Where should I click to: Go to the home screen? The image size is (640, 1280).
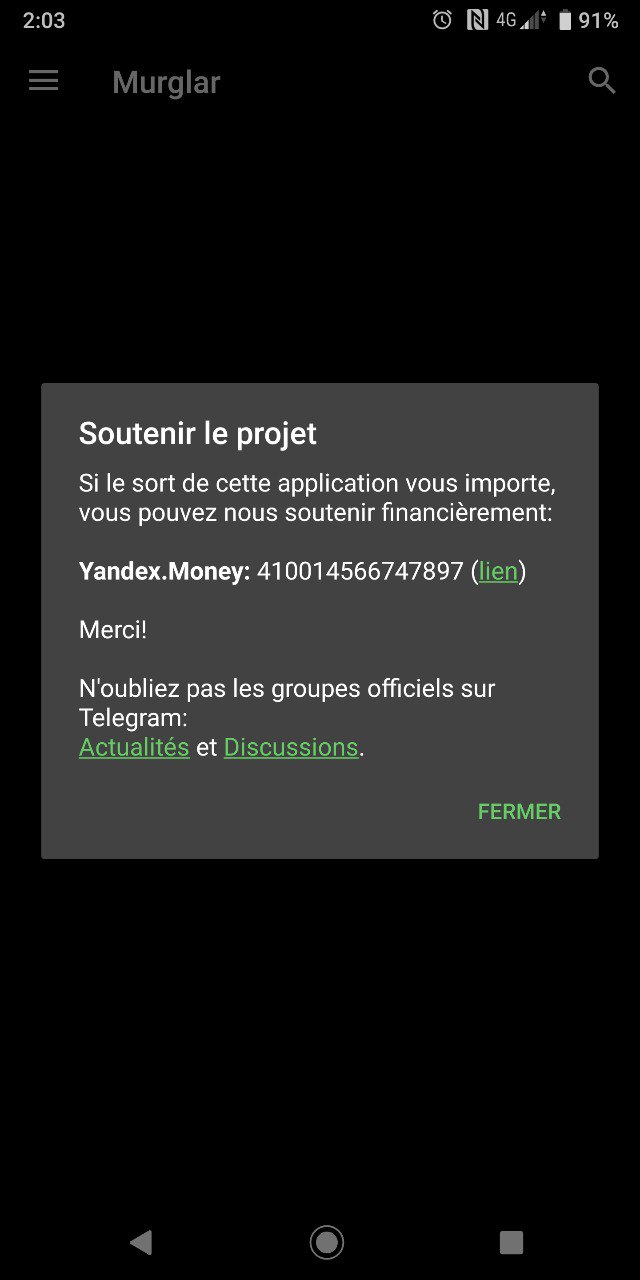tap(326, 1242)
